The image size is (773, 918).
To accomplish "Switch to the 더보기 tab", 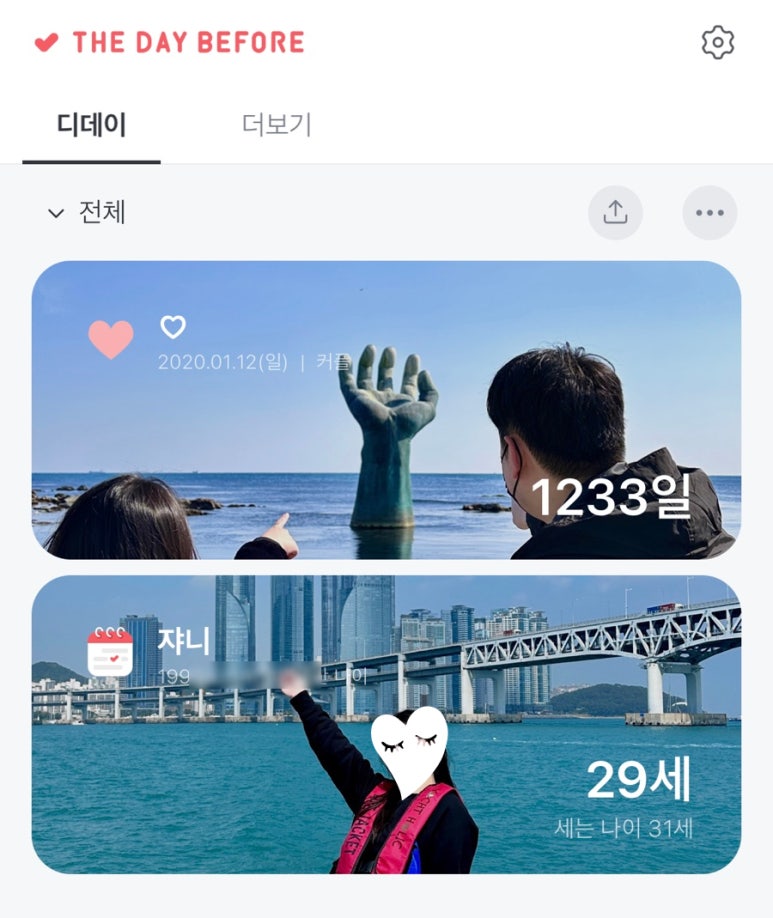I will pos(277,125).
